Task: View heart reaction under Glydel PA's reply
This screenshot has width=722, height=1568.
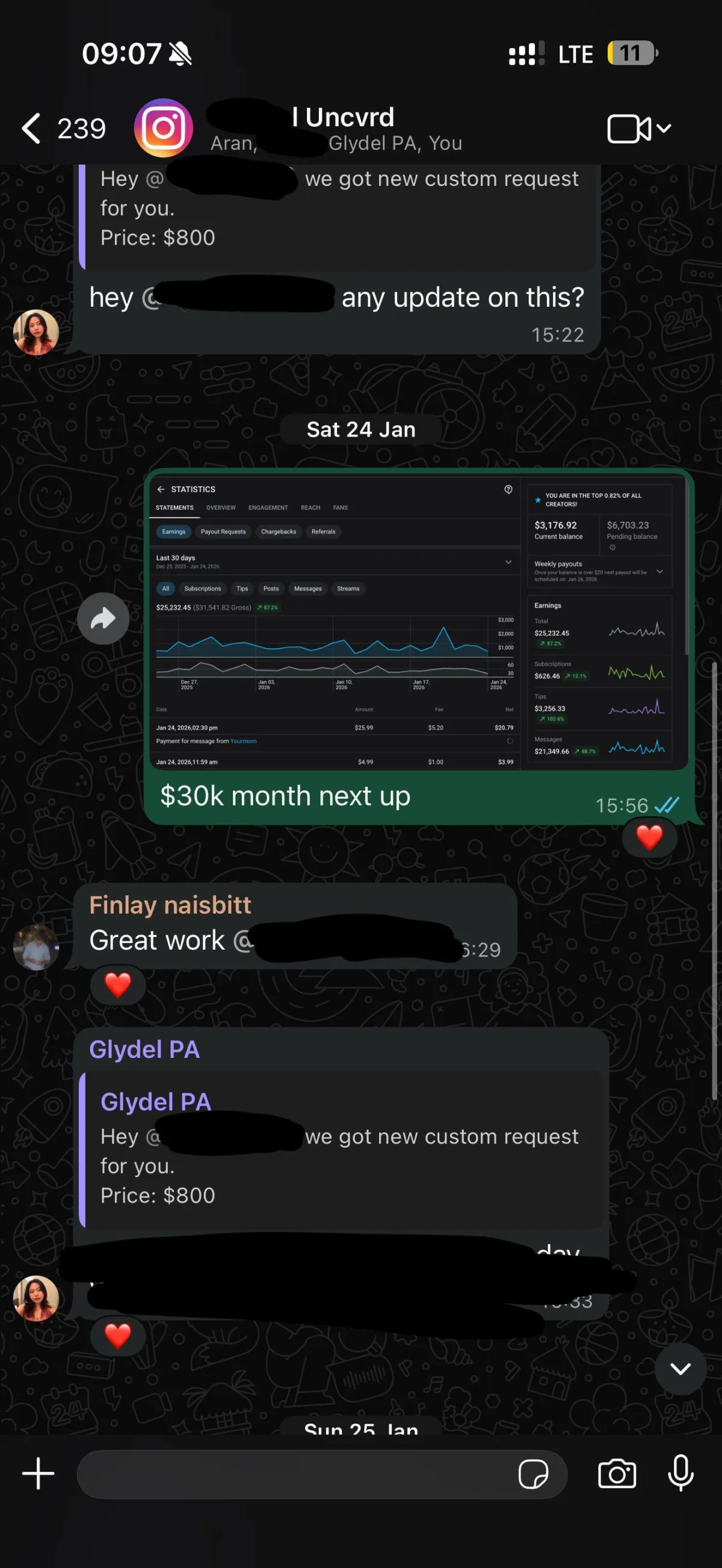Action: click(x=117, y=1336)
